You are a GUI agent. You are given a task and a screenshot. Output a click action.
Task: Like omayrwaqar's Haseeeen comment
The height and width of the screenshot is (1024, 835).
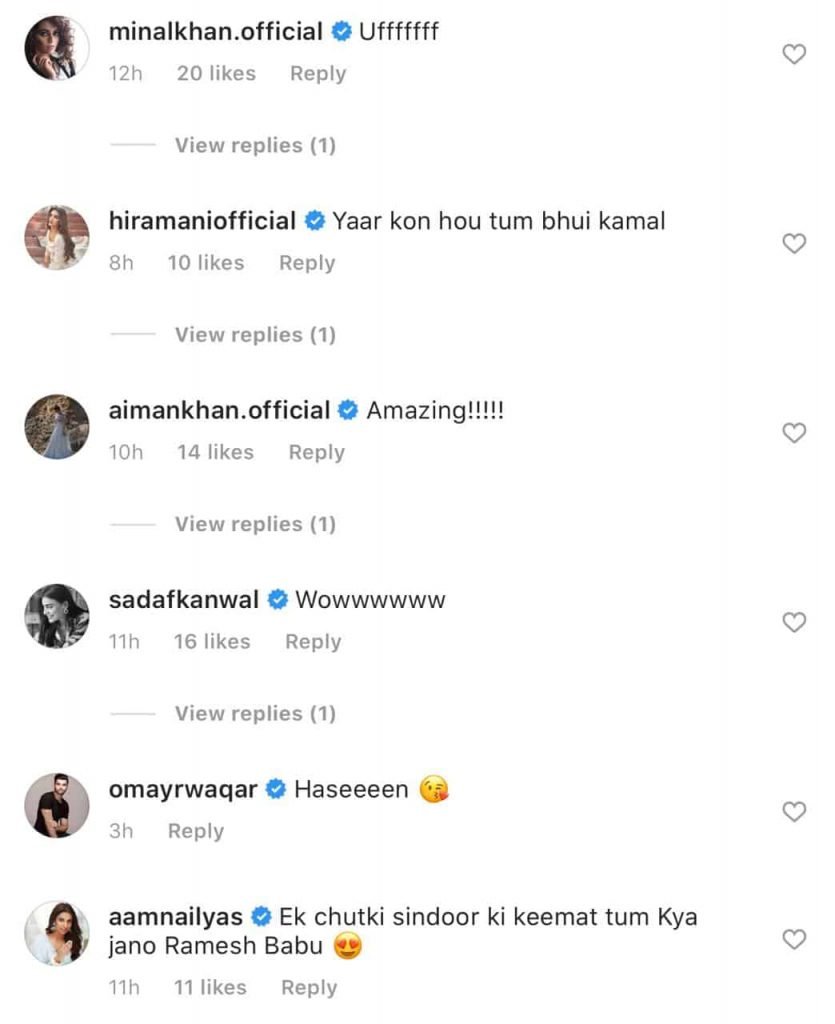[x=793, y=811]
